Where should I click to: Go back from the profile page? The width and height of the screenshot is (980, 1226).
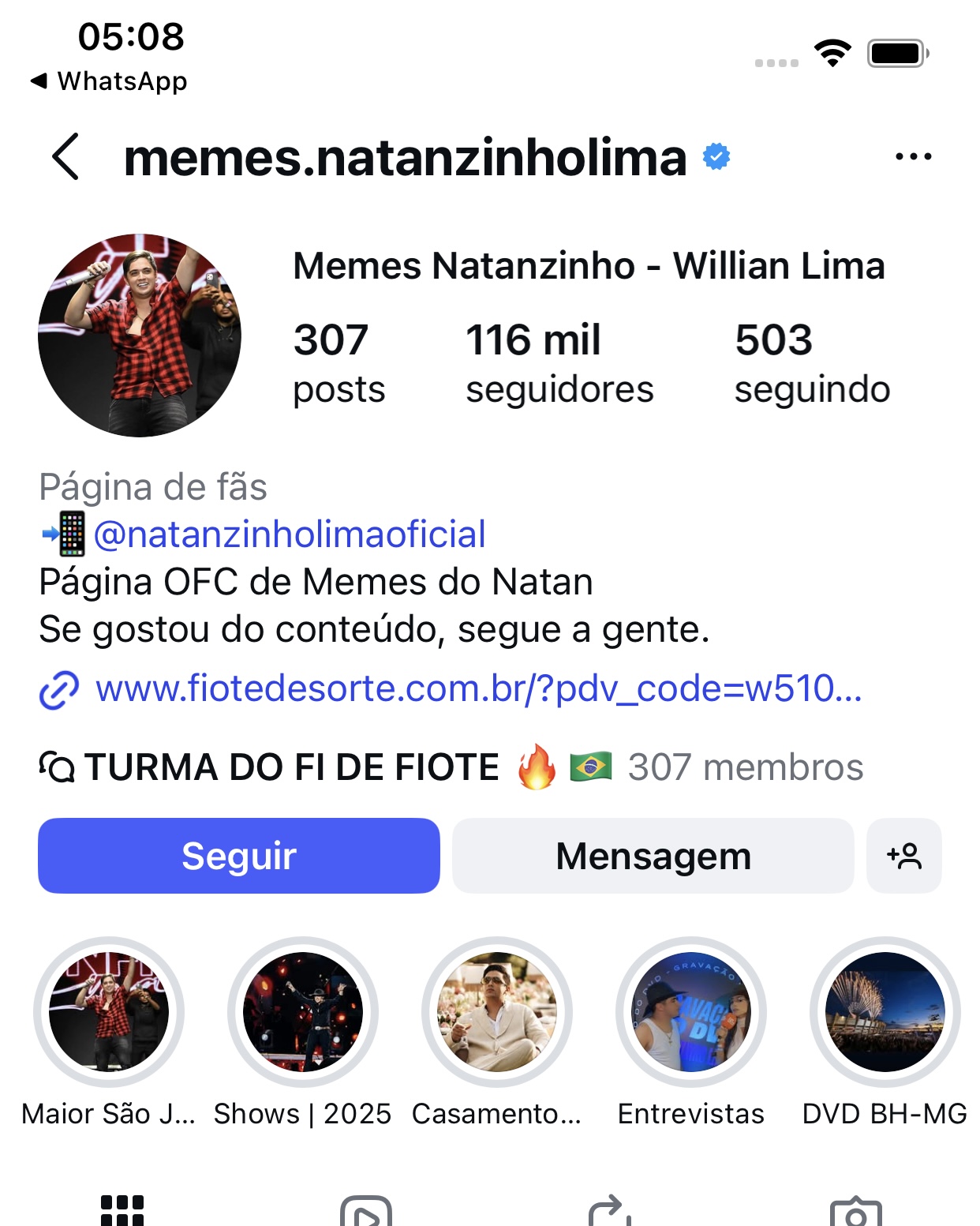66,157
